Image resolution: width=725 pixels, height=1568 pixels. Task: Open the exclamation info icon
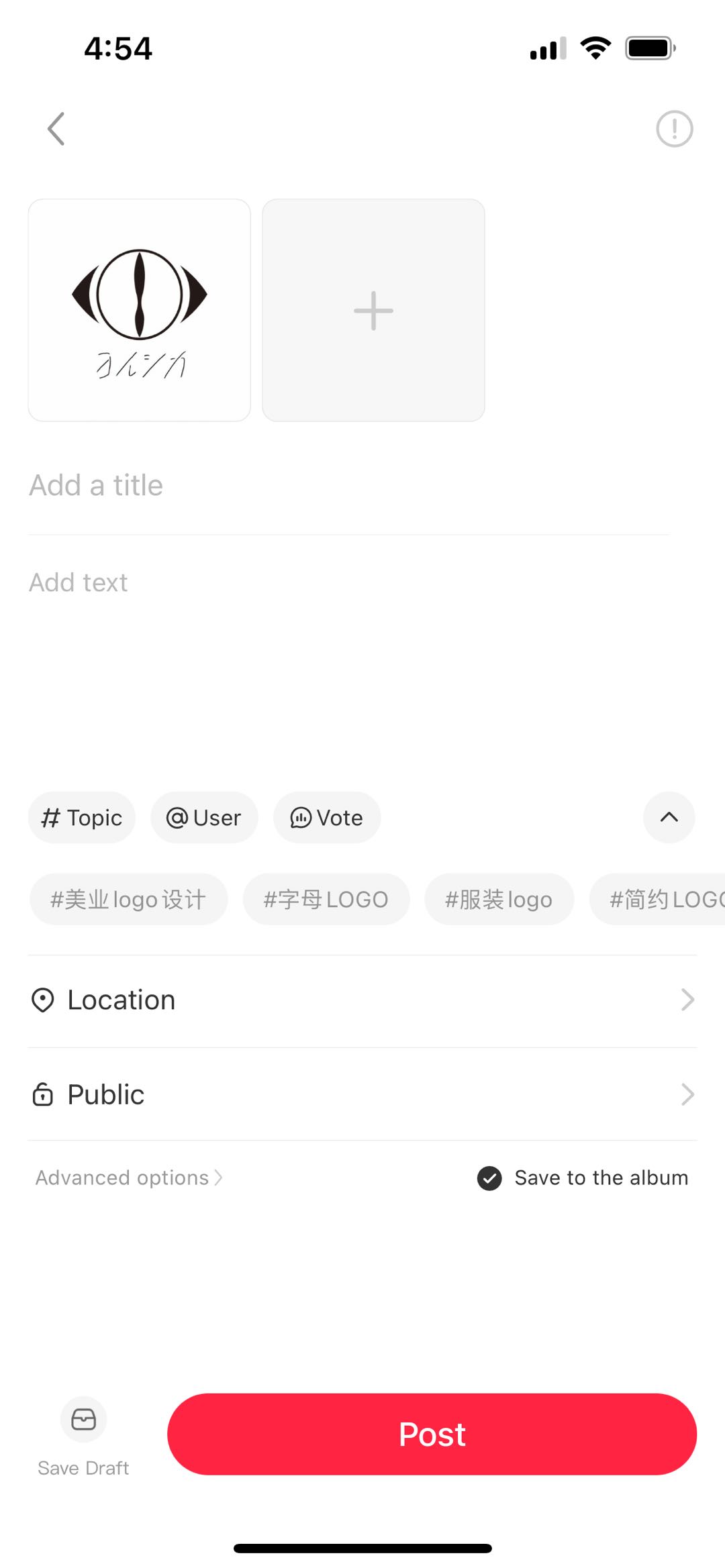674,129
